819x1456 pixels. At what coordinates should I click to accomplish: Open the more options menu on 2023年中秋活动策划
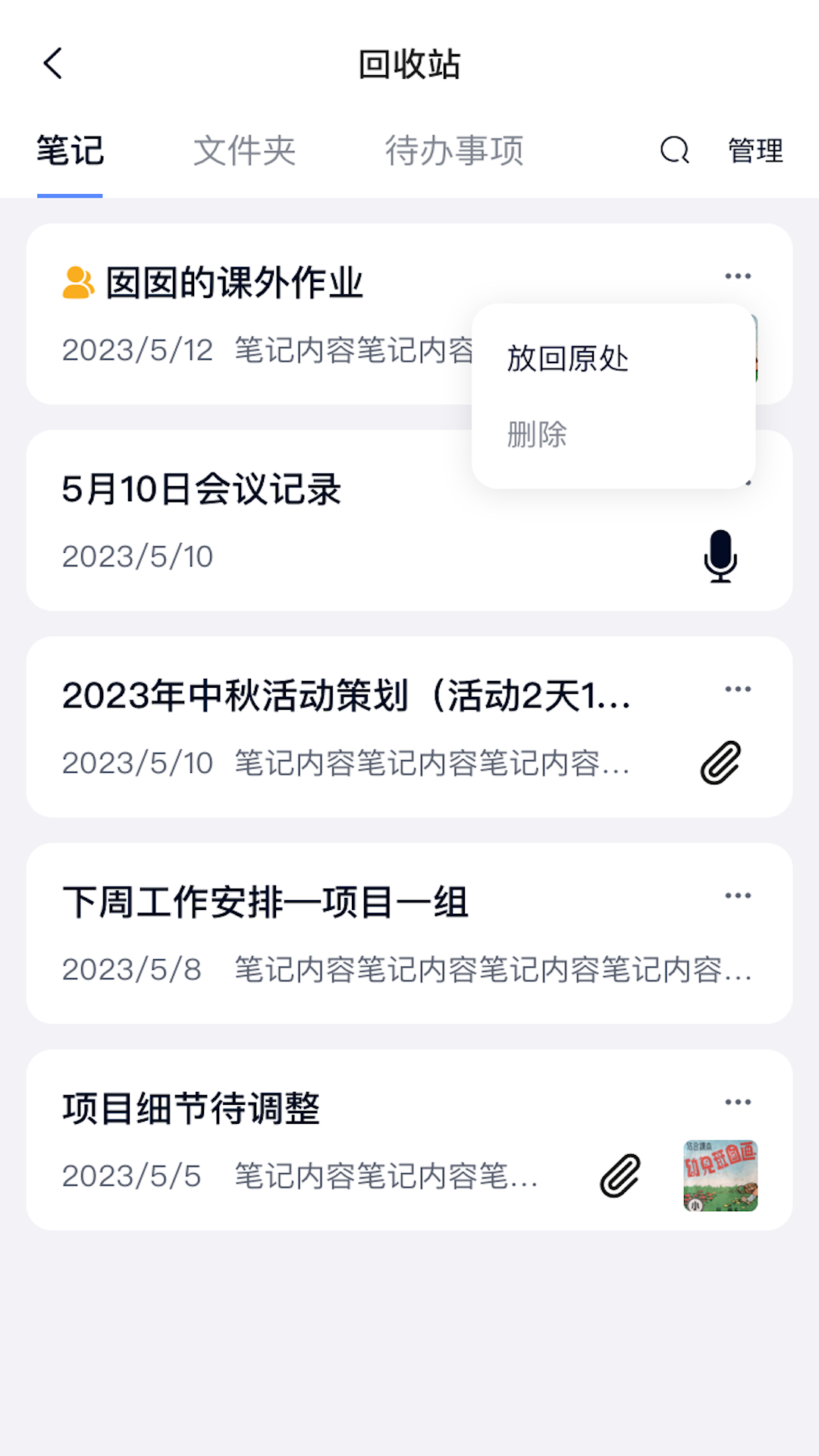737,689
